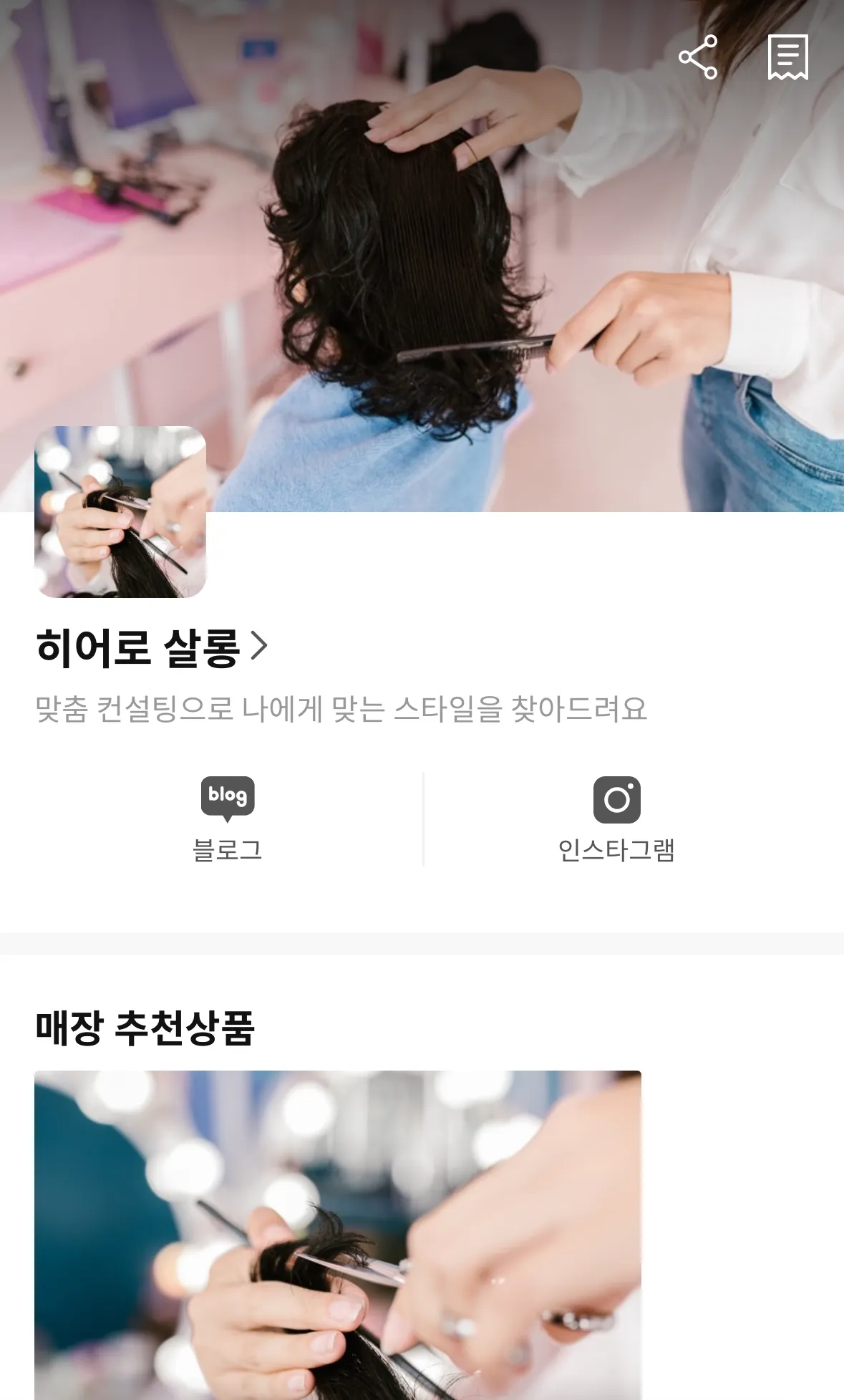The height and width of the screenshot is (1400, 844).
Task: Open 히어로 살롱 store details
Action: tap(152, 647)
